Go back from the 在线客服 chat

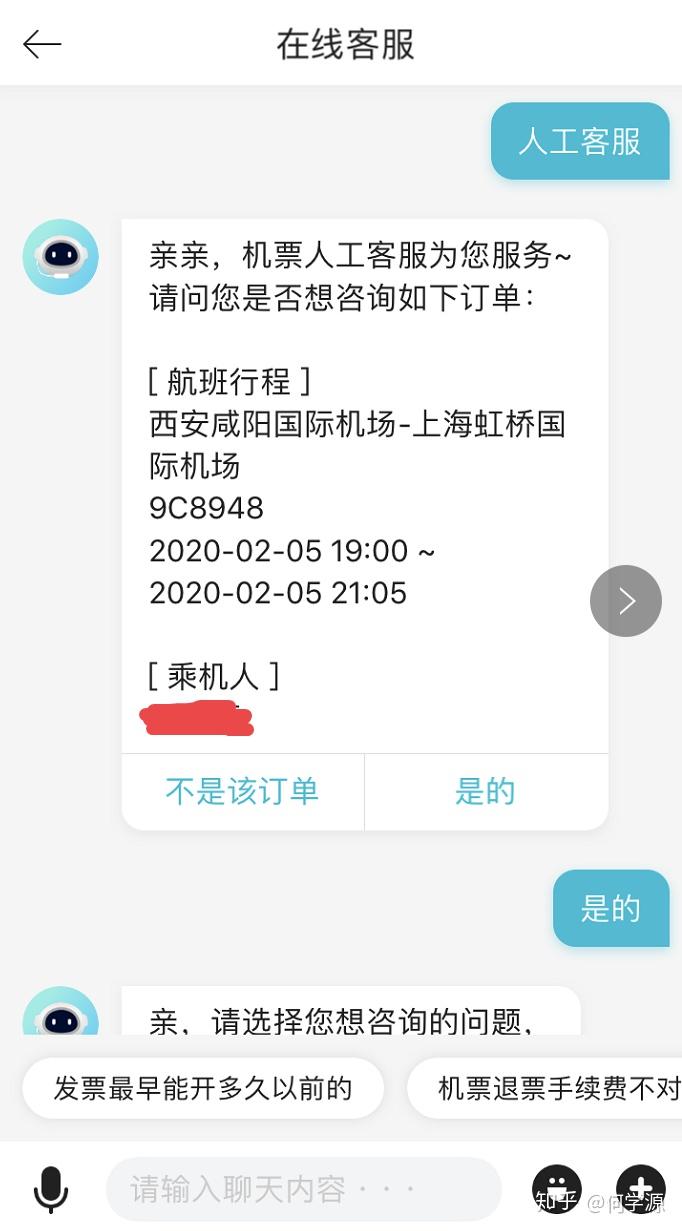tap(42, 44)
